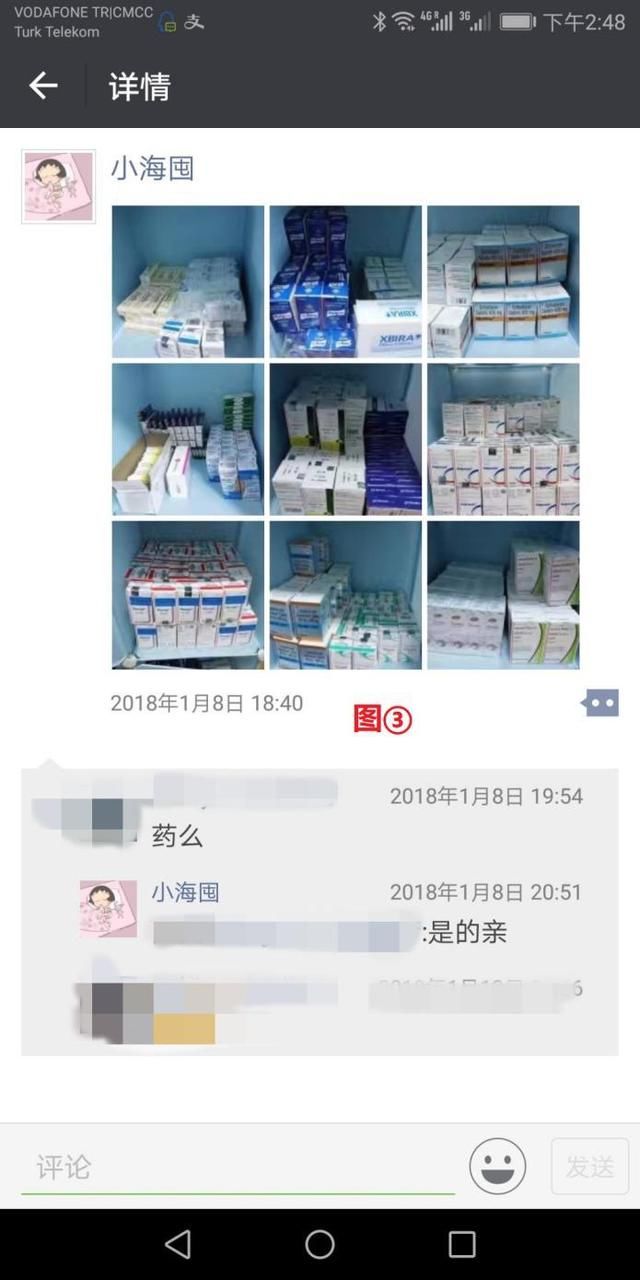Go back using the app bar arrow
The height and width of the screenshot is (1280, 640).
coord(43,87)
